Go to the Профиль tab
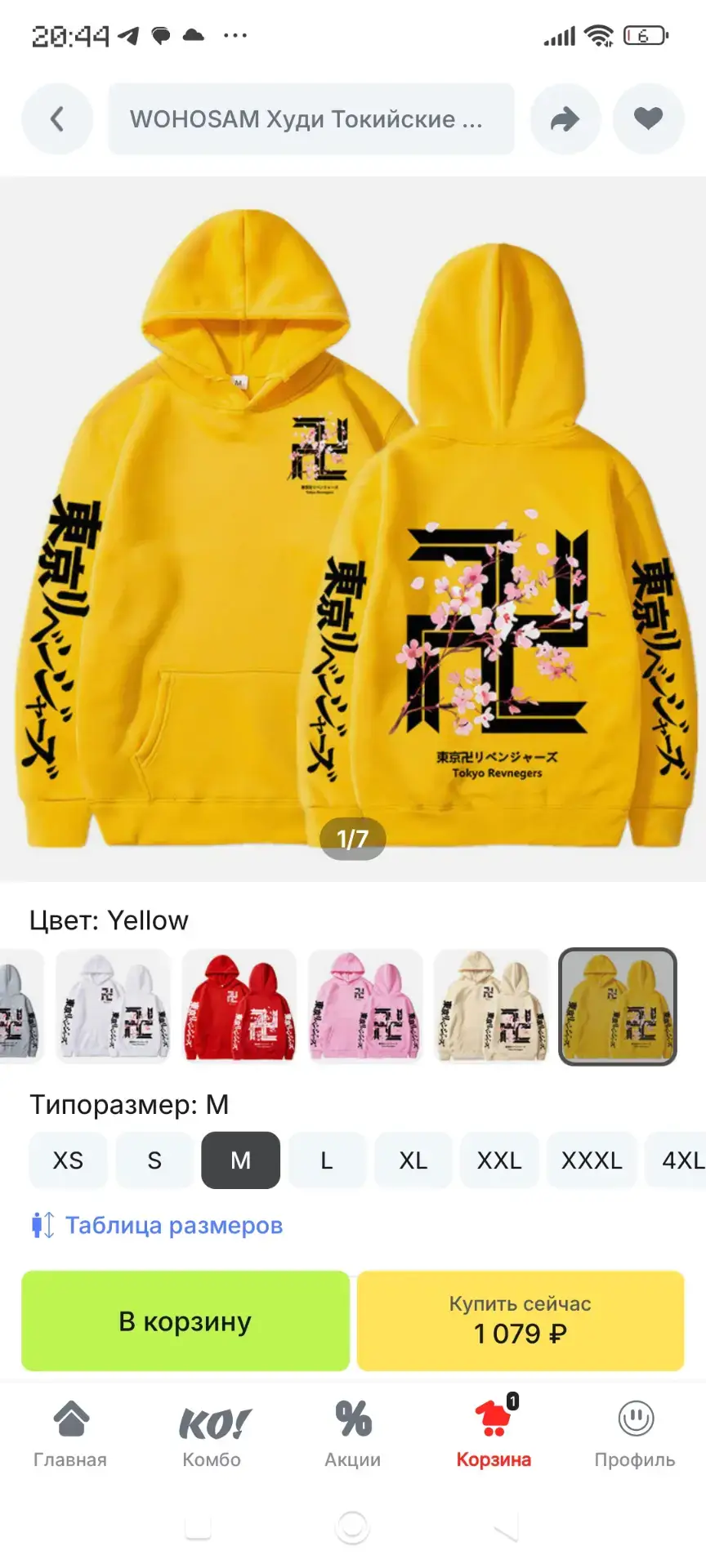This screenshot has width=706, height=1568. tap(635, 1433)
